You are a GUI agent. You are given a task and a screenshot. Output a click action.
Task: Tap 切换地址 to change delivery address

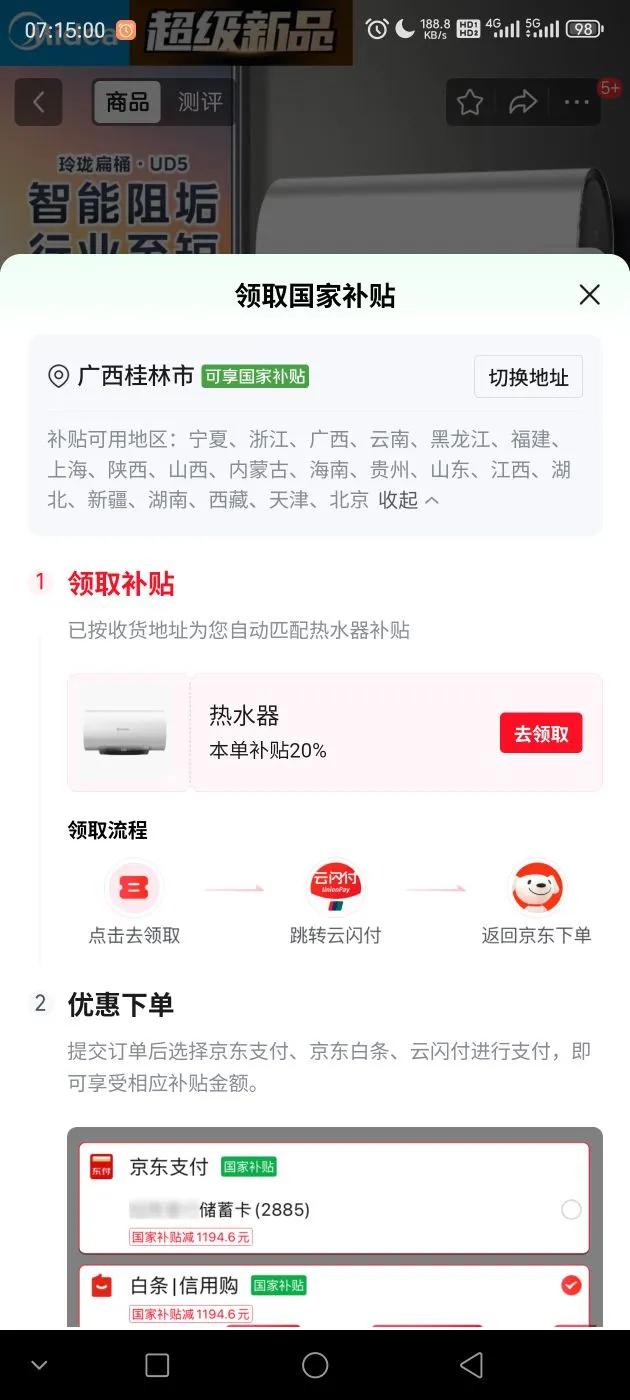click(528, 377)
